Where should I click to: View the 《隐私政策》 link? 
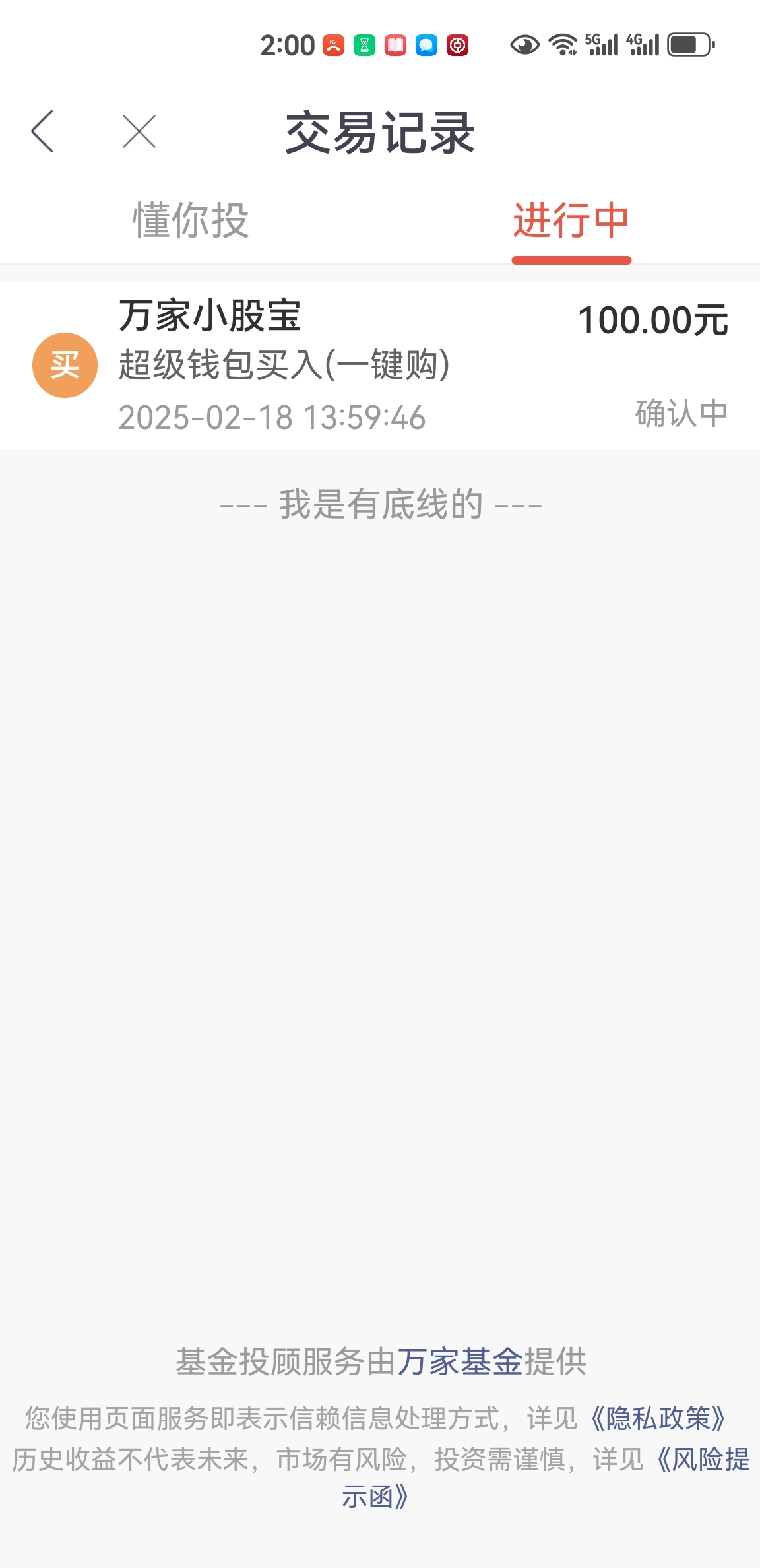click(658, 1418)
